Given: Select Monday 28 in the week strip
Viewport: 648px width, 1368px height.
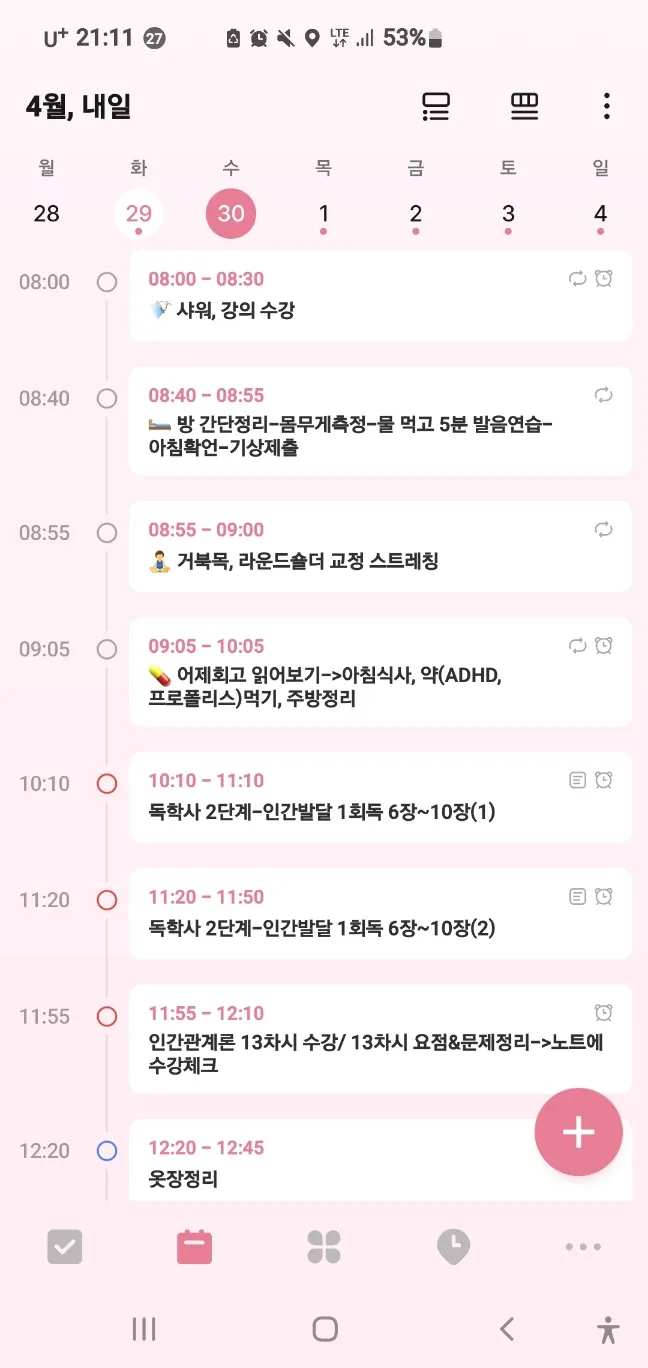Looking at the screenshot, I should 46,213.
